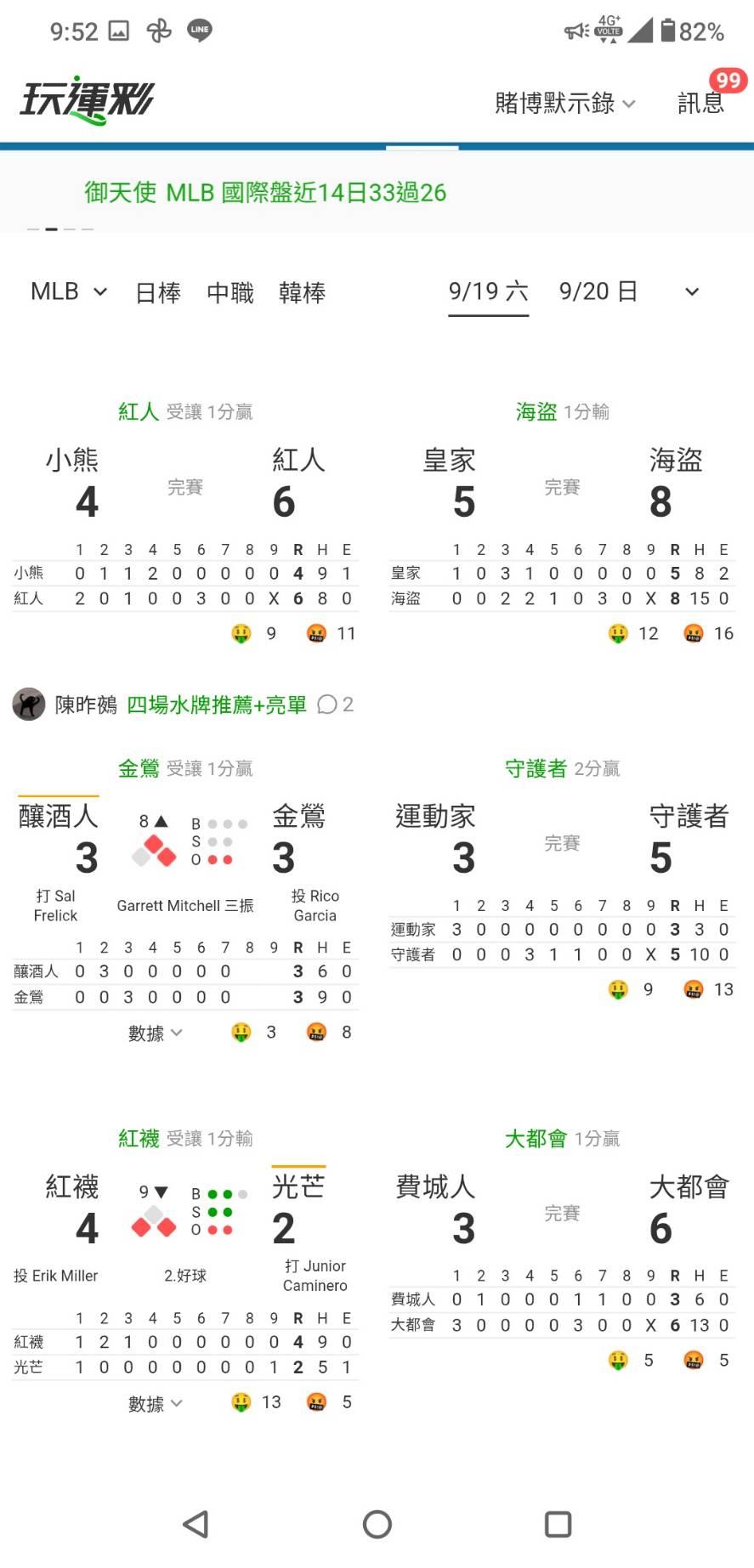Image resolution: width=754 pixels, height=1568 pixels.
Task: Open the 賭博默示錄 dropdown menu
Action: (564, 104)
